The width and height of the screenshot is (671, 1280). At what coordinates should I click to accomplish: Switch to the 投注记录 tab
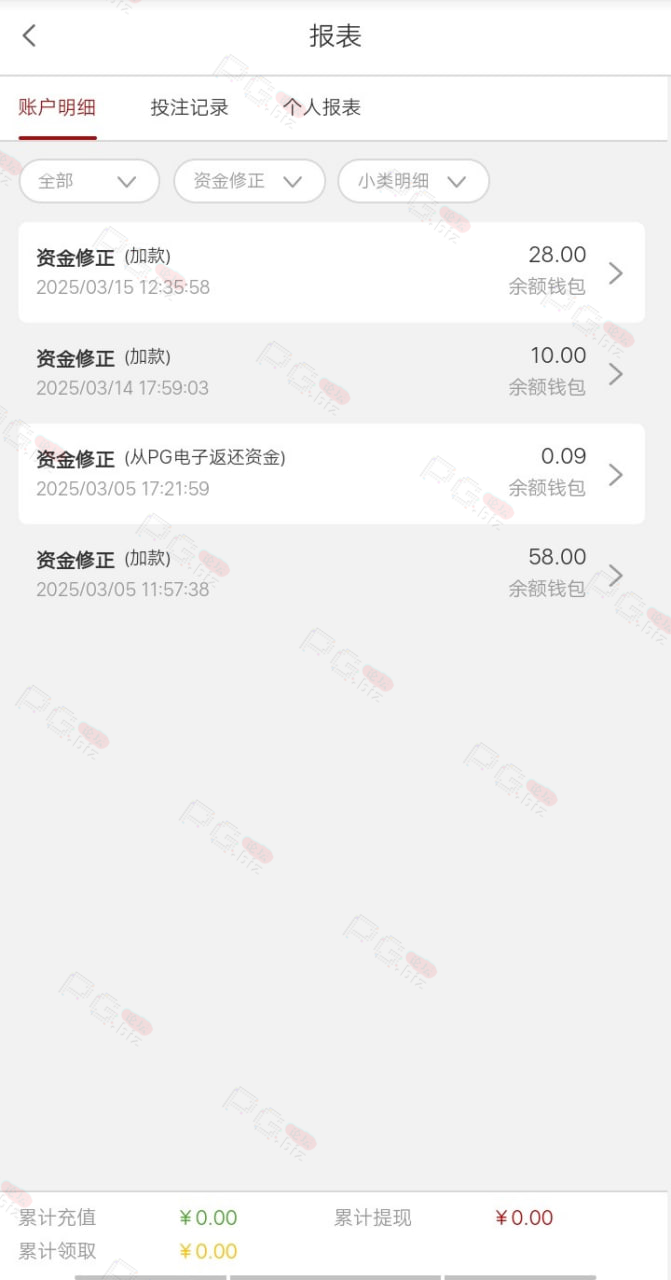(x=190, y=108)
